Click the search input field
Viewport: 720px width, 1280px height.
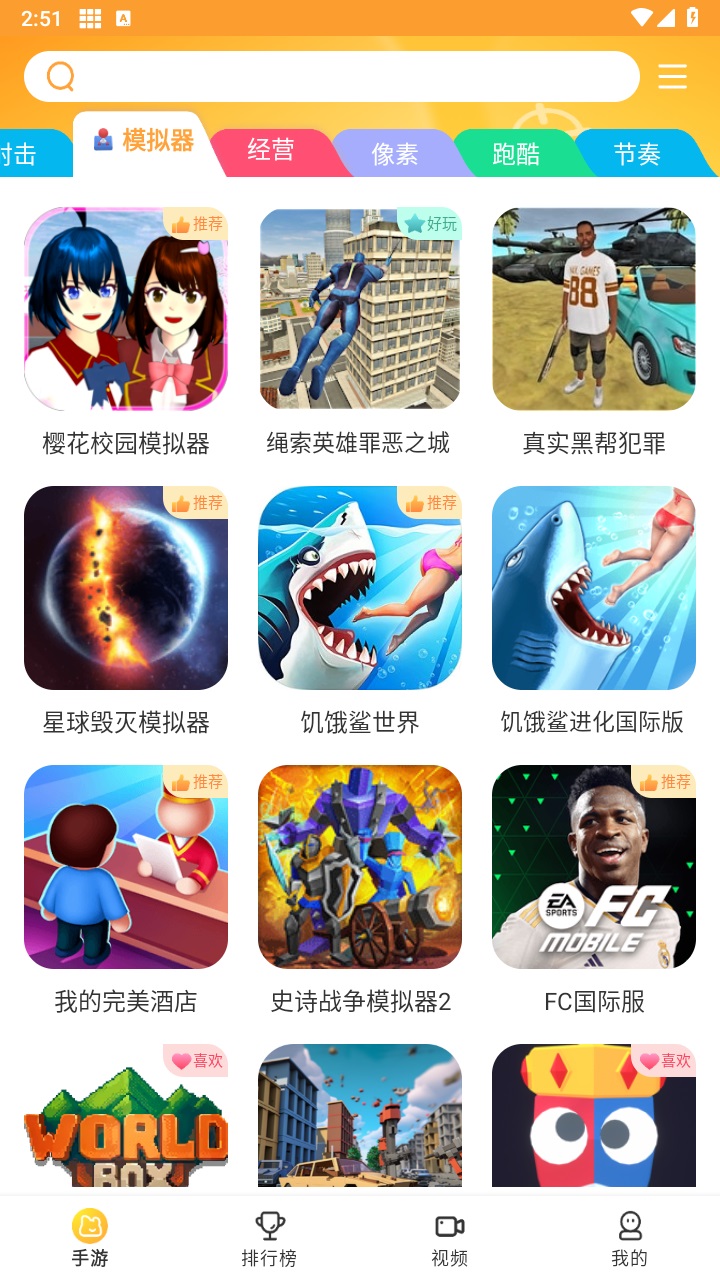coord(330,76)
